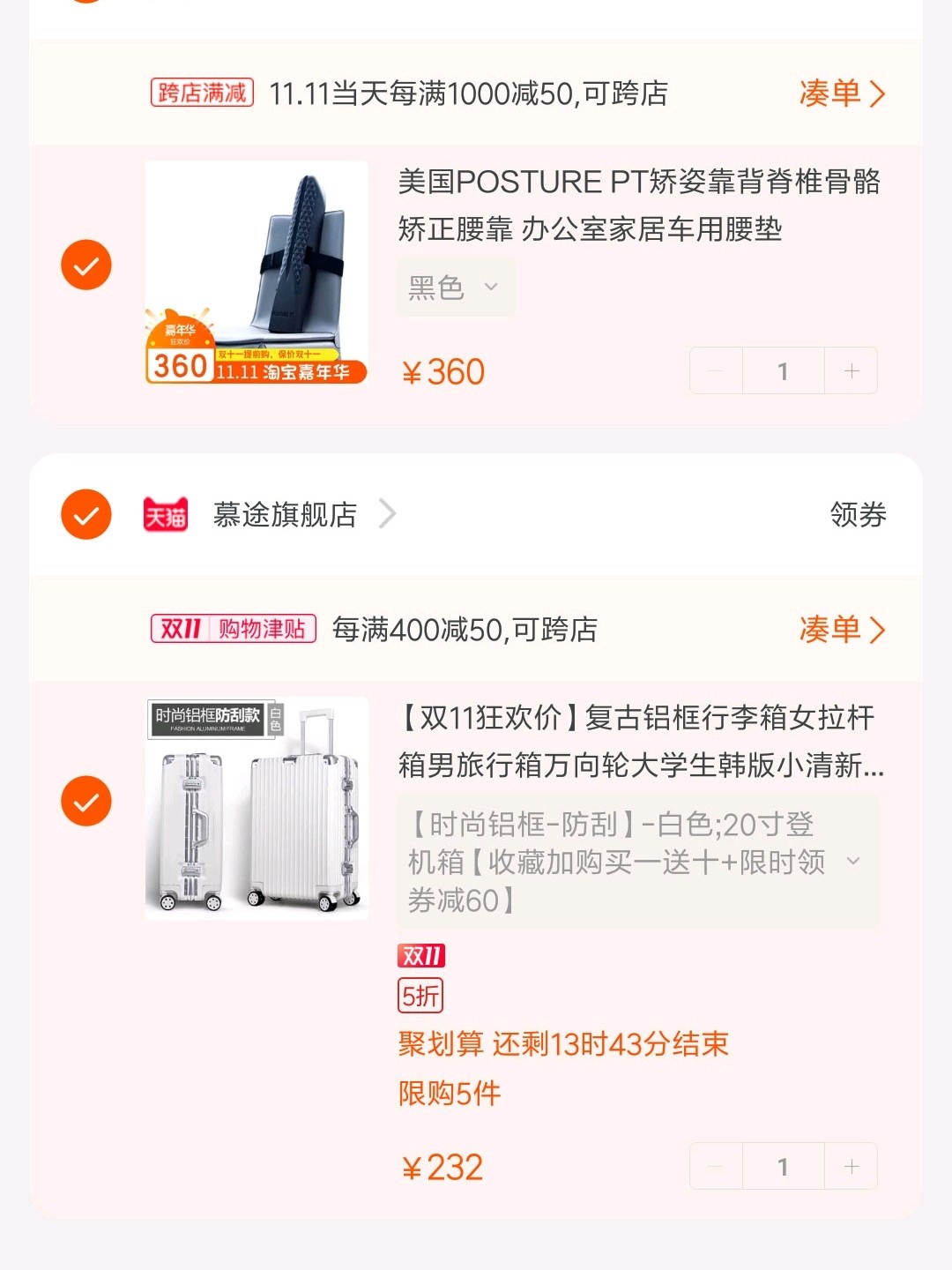The height and width of the screenshot is (1270, 952).
Task: Decrease quantity of the ¥232 suitcase
Action: click(716, 1167)
